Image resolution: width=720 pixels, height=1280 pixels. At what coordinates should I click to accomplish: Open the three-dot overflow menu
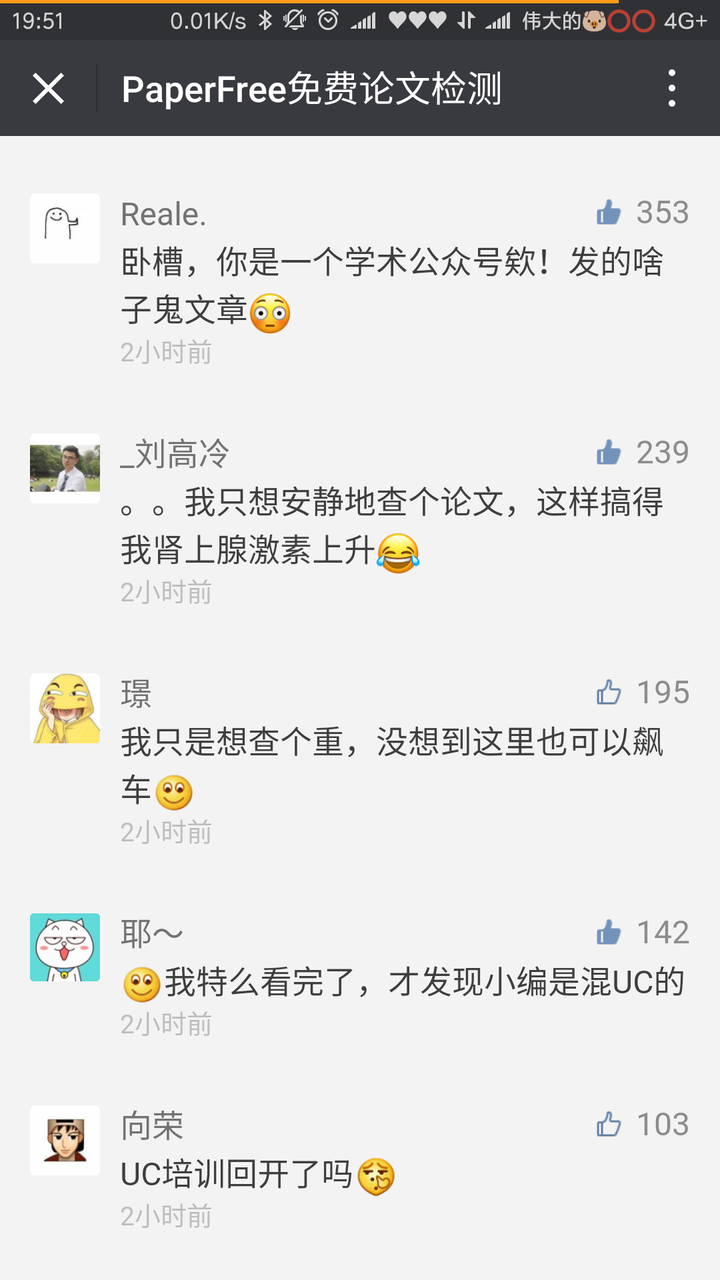[672, 89]
